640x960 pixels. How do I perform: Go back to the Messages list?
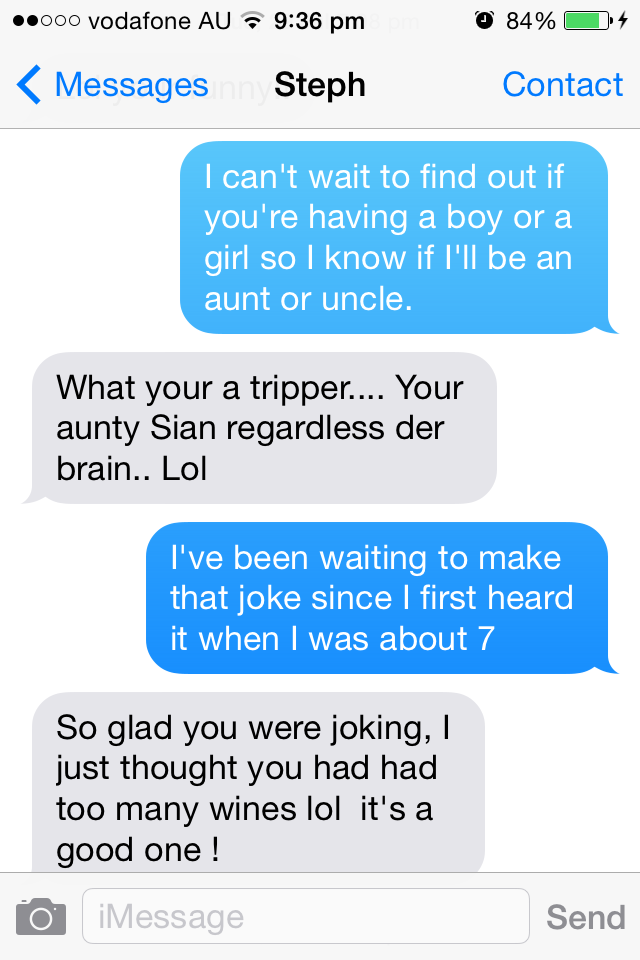click(110, 86)
